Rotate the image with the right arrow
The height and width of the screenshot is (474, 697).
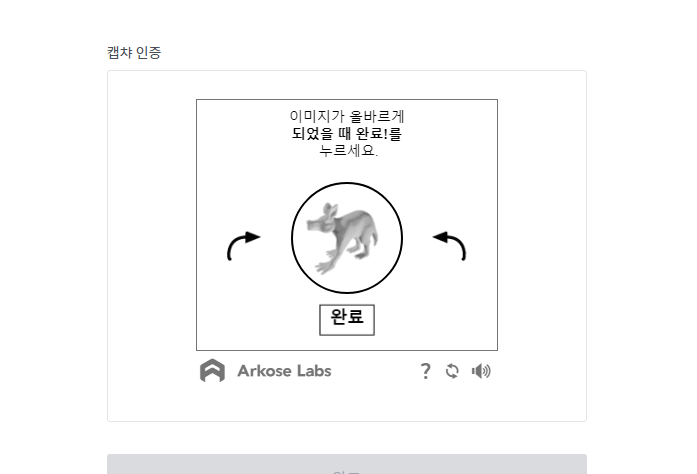point(449,245)
